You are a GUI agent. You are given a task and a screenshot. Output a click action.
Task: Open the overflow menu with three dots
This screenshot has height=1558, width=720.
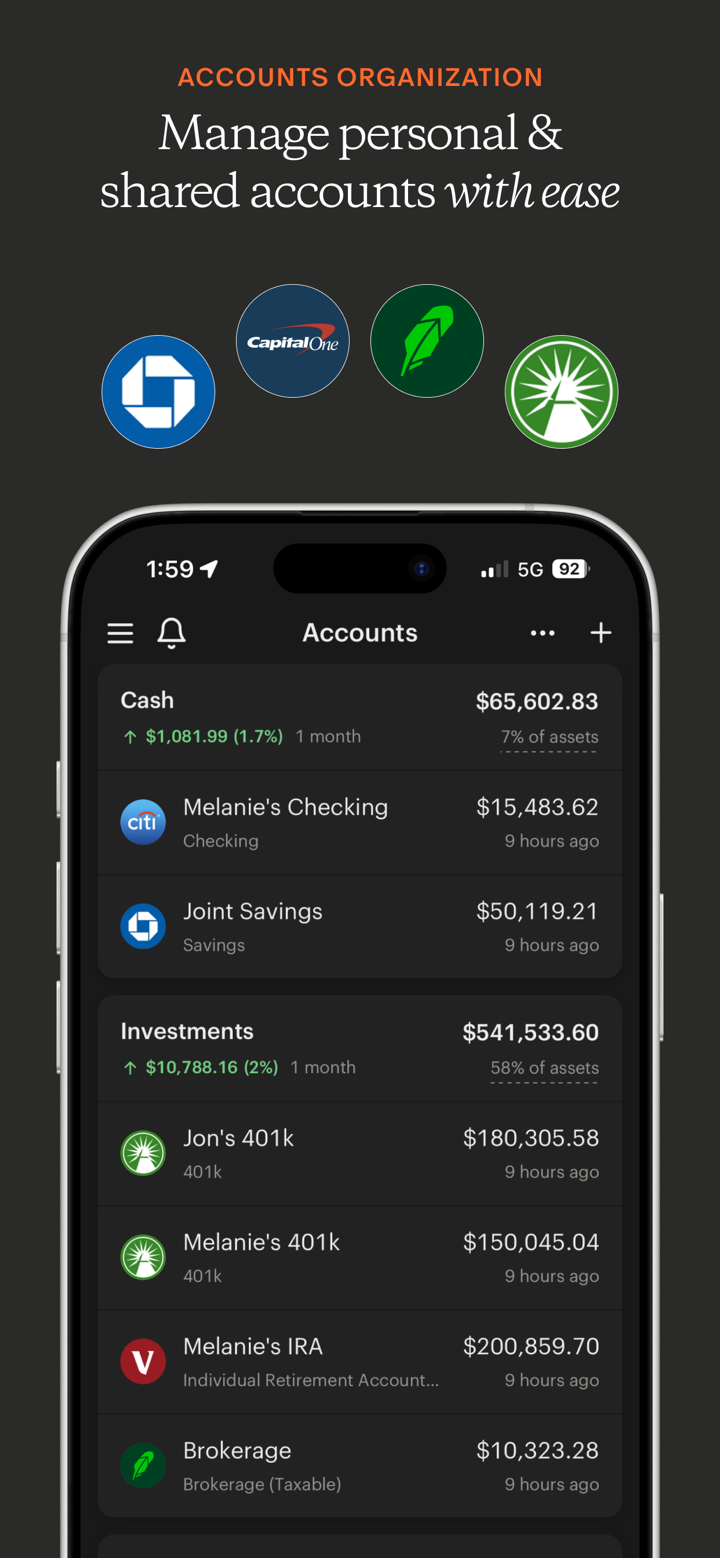point(543,633)
